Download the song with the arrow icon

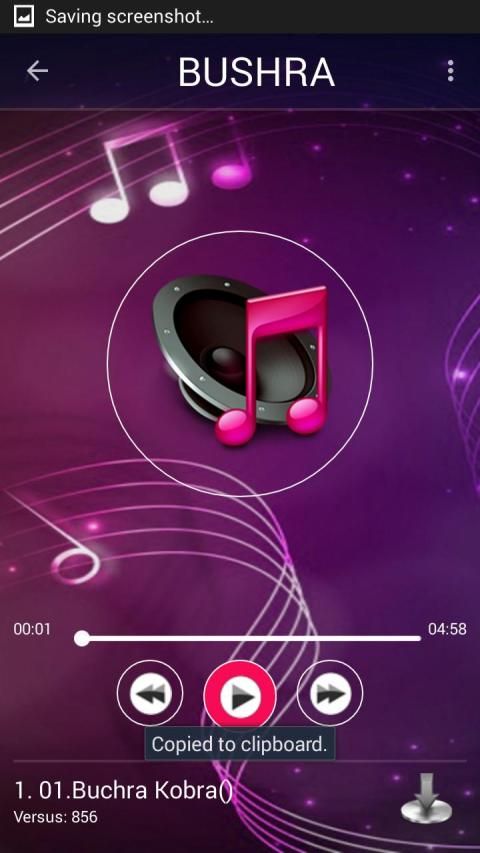tap(426, 797)
